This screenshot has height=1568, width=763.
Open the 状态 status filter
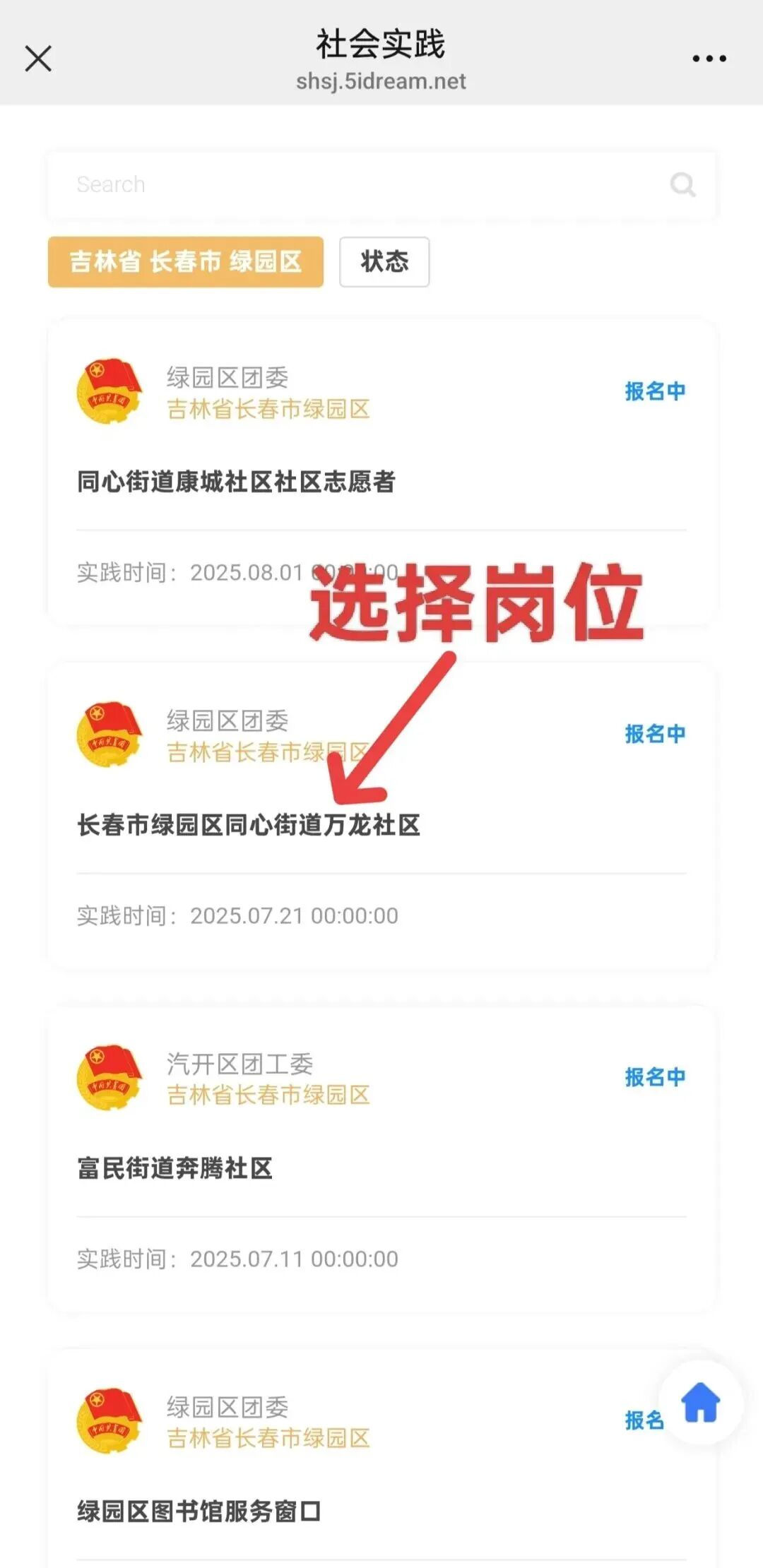coord(384,262)
